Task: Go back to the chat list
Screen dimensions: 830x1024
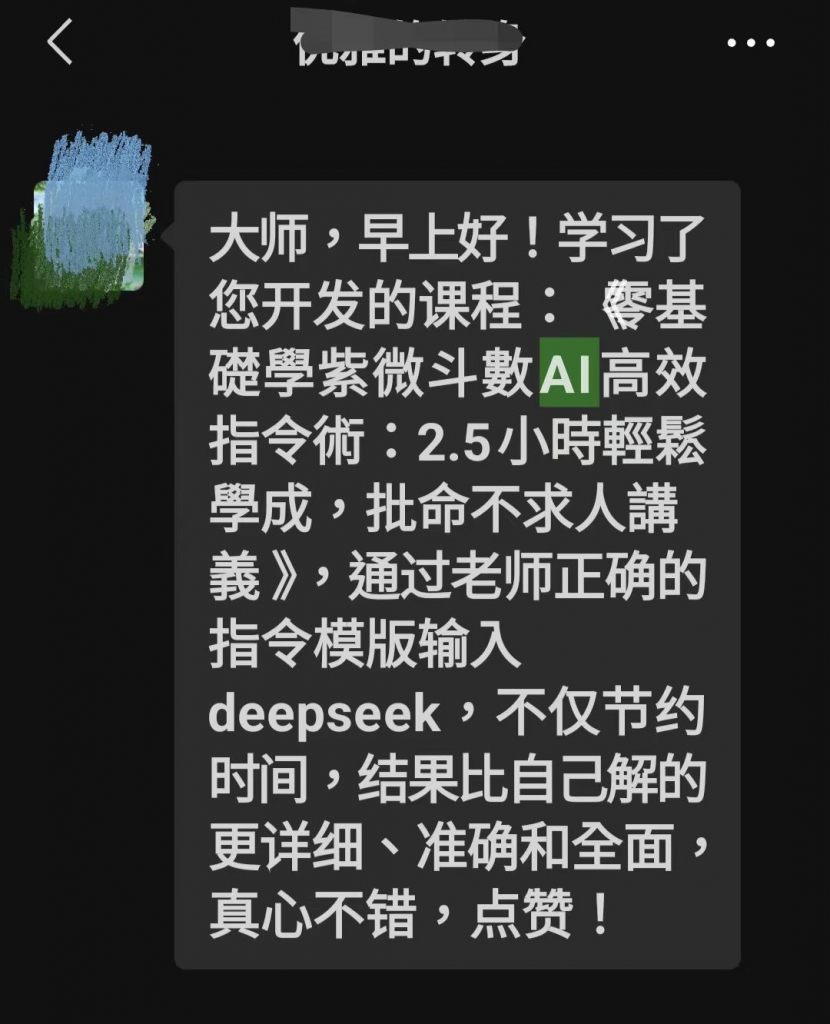Action: coord(60,43)
